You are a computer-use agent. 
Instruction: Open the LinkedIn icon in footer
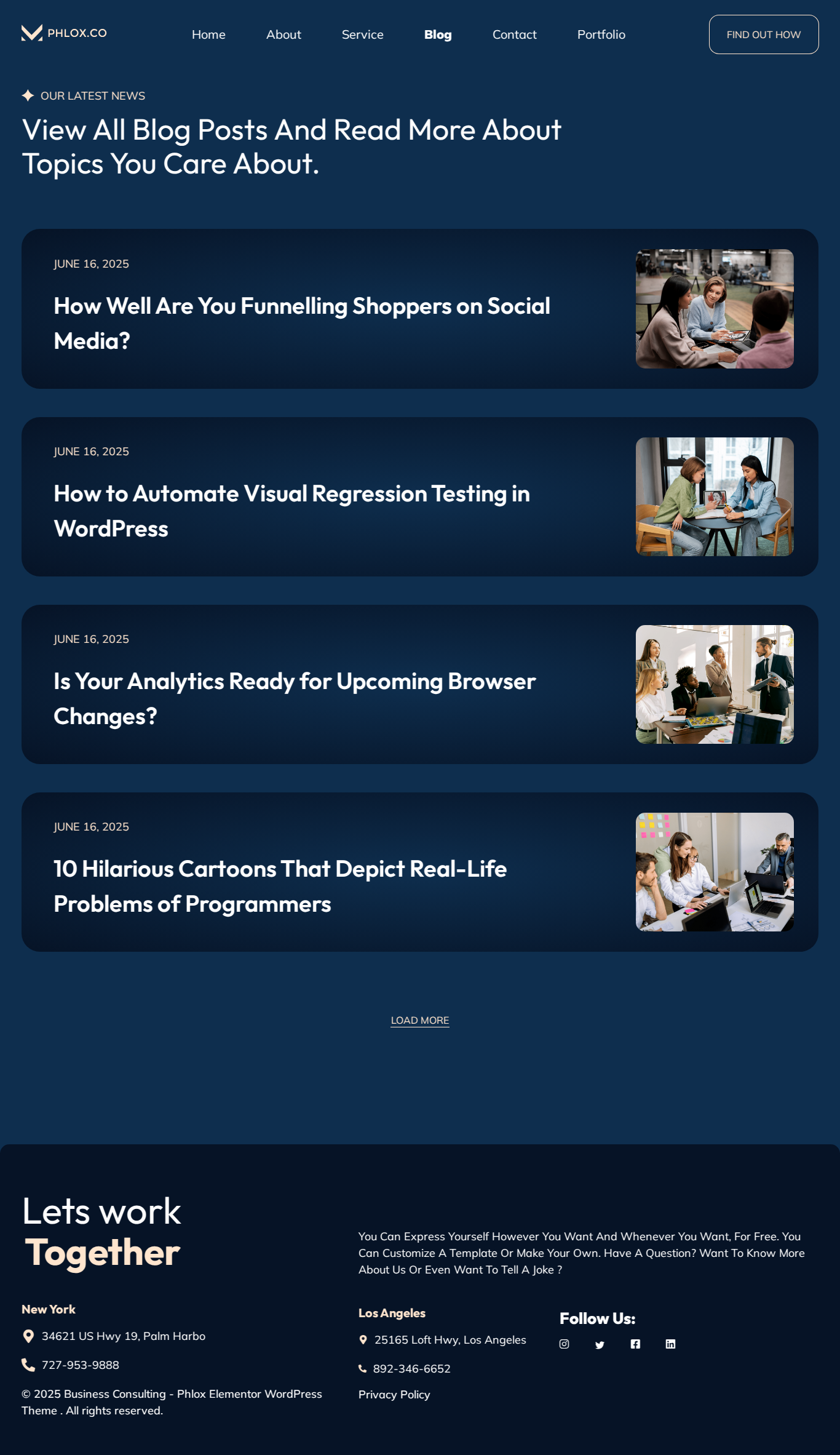coord(670,1344)
